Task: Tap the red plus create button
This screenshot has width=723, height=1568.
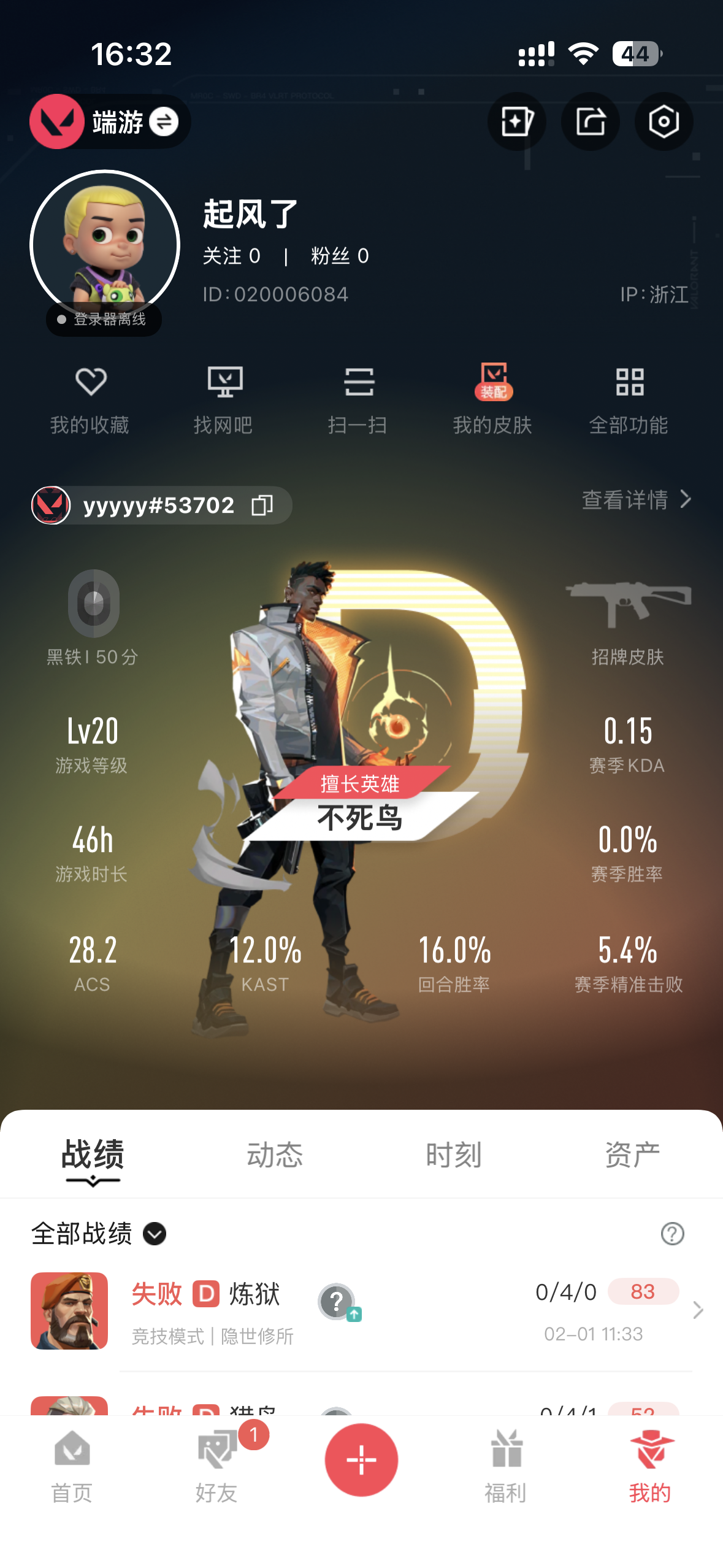Action: (x=361, y=1459)
